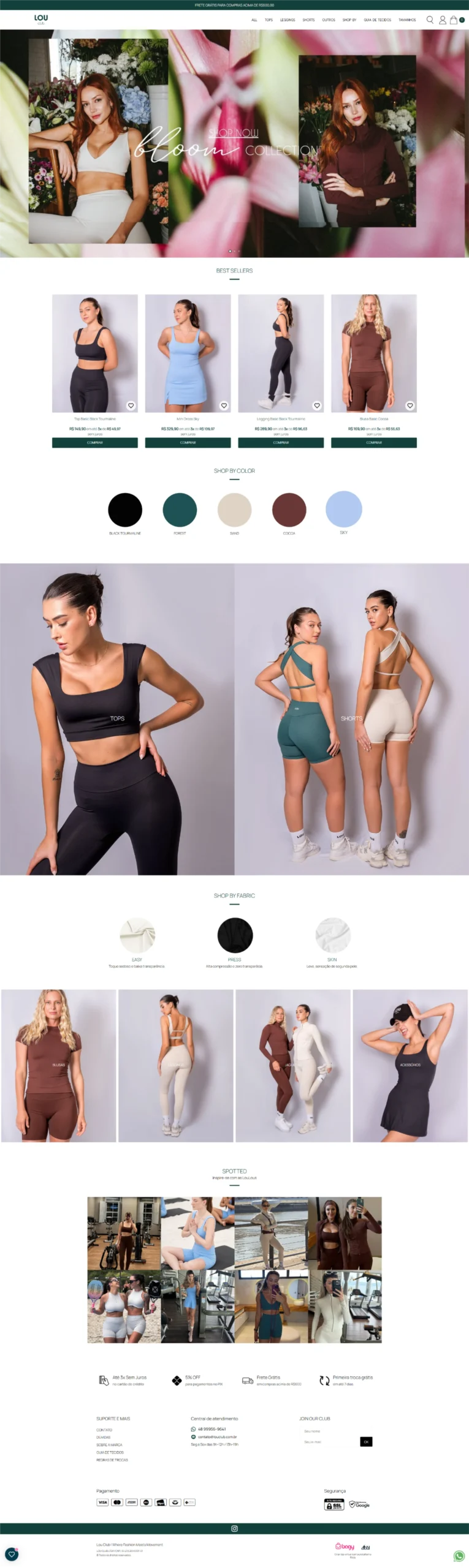The width and height of the screenshot is (469, 1568).
Task: Tap Comprar under Top Basic Black Tourmaline
Action: tap(95, 442)
